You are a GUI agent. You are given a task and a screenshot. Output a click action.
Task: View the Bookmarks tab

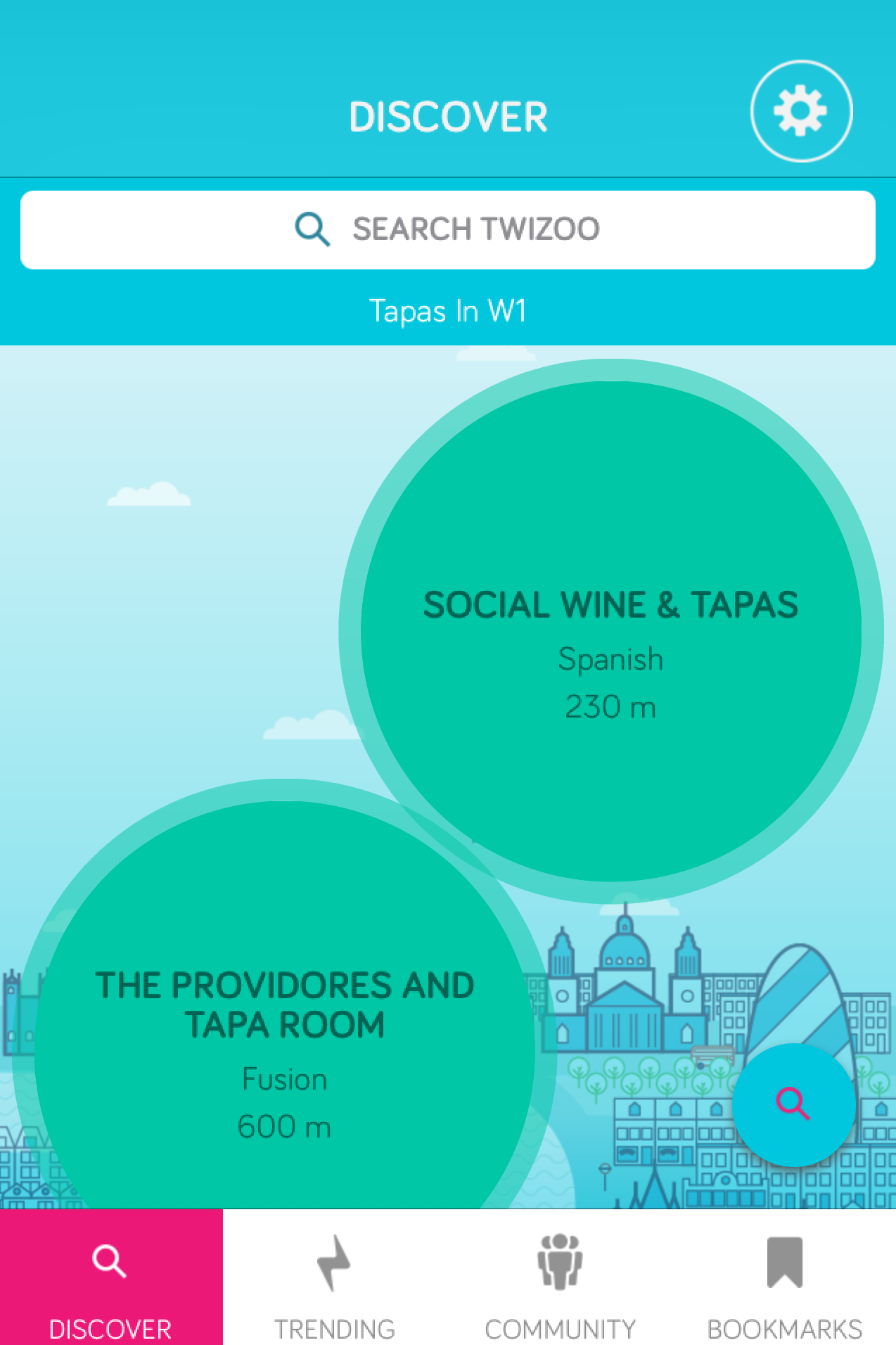[784, 1278]
